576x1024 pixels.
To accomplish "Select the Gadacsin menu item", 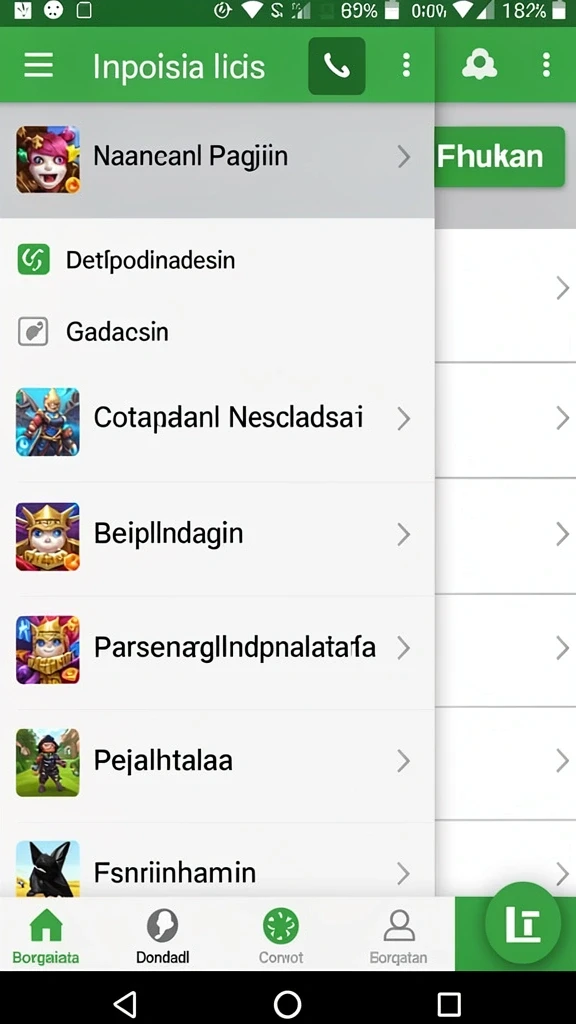I will tap(217, 332).
